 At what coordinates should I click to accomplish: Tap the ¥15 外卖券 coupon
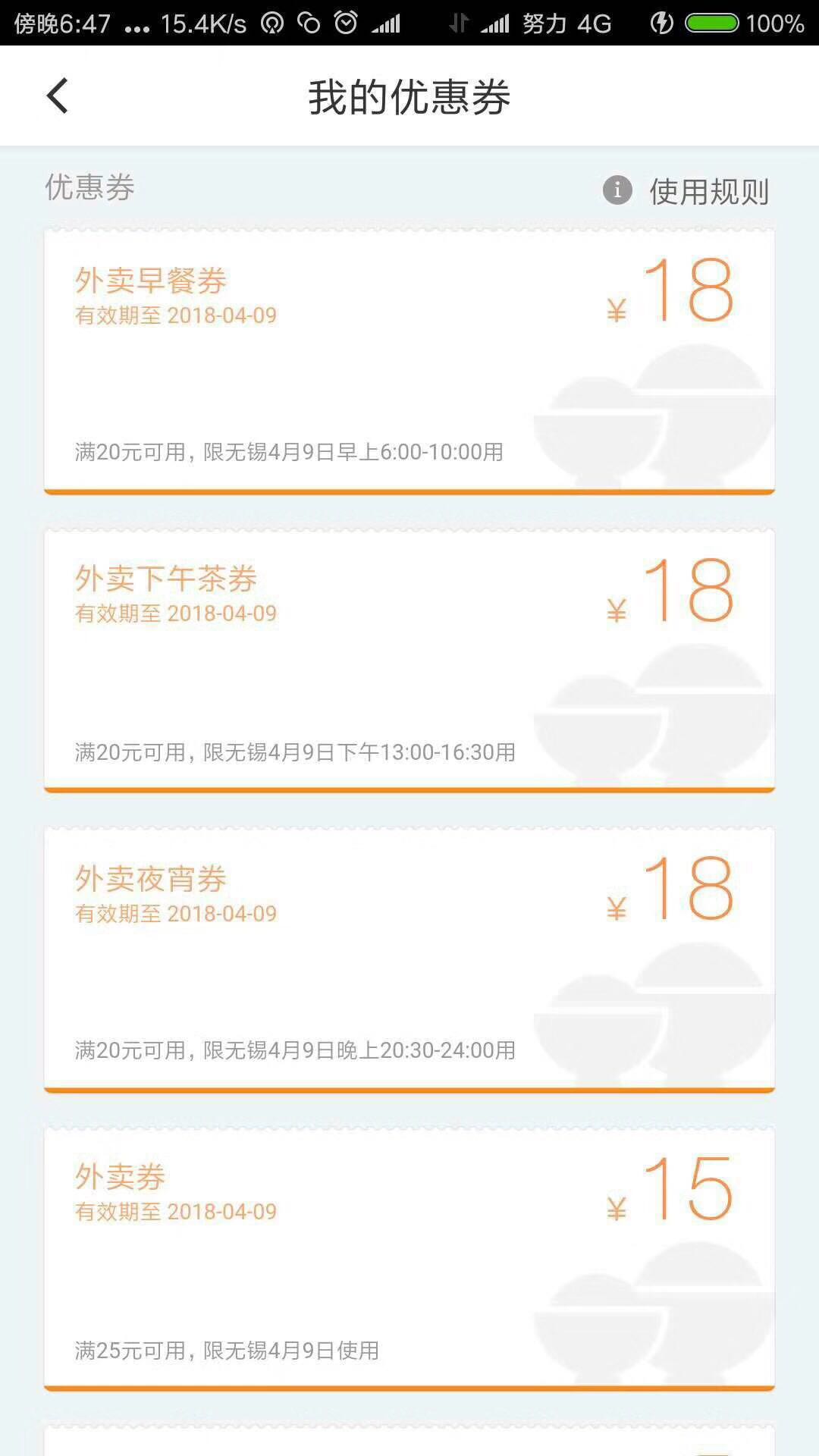point(409,1259)
